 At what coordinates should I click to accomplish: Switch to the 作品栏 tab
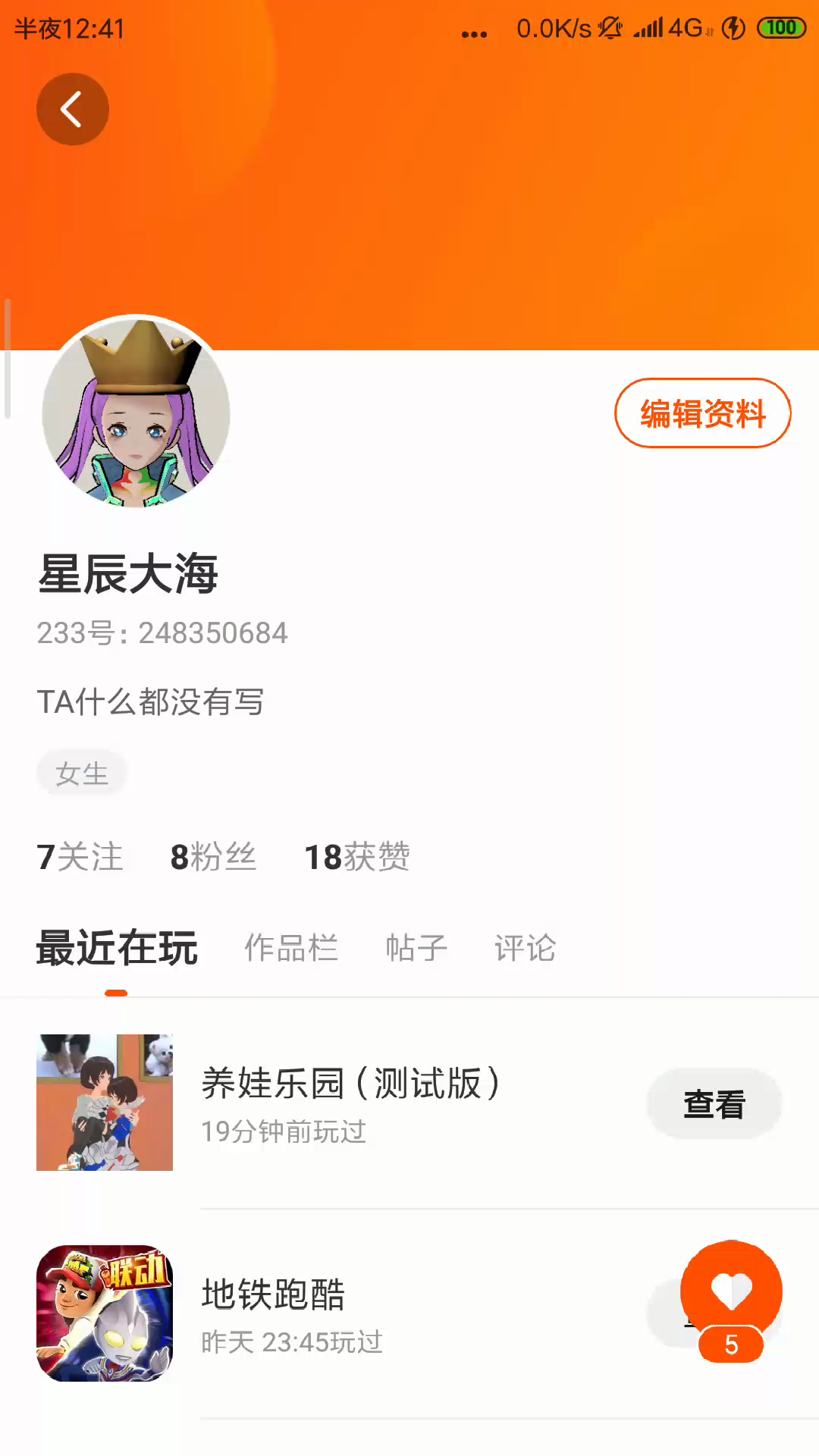(x=291, y=948)
